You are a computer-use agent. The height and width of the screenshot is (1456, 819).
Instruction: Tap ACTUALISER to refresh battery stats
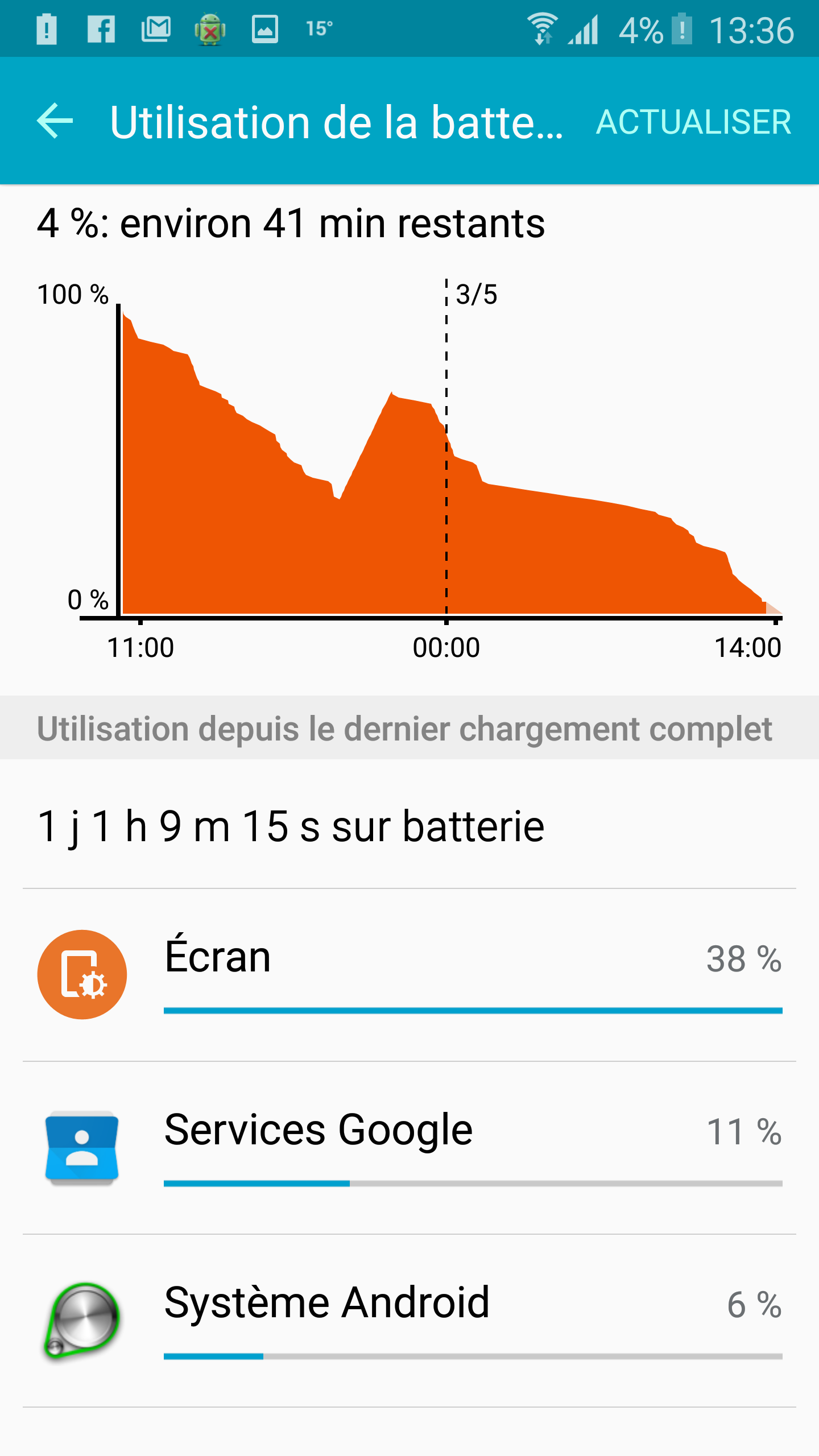pyautogui.click(x=693, y=122)
